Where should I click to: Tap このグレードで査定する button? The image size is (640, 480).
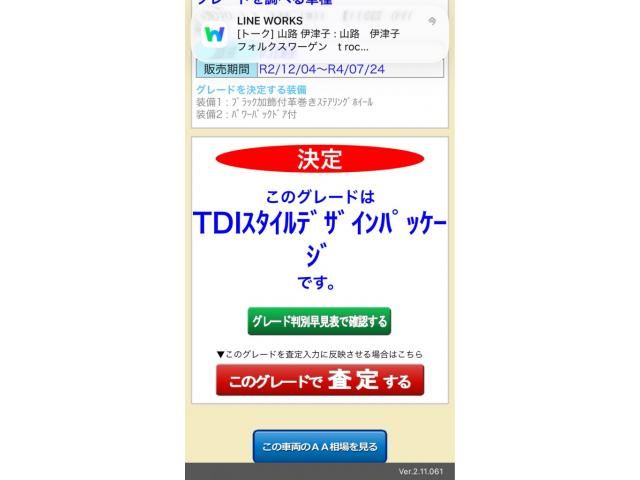coord(320,381)
